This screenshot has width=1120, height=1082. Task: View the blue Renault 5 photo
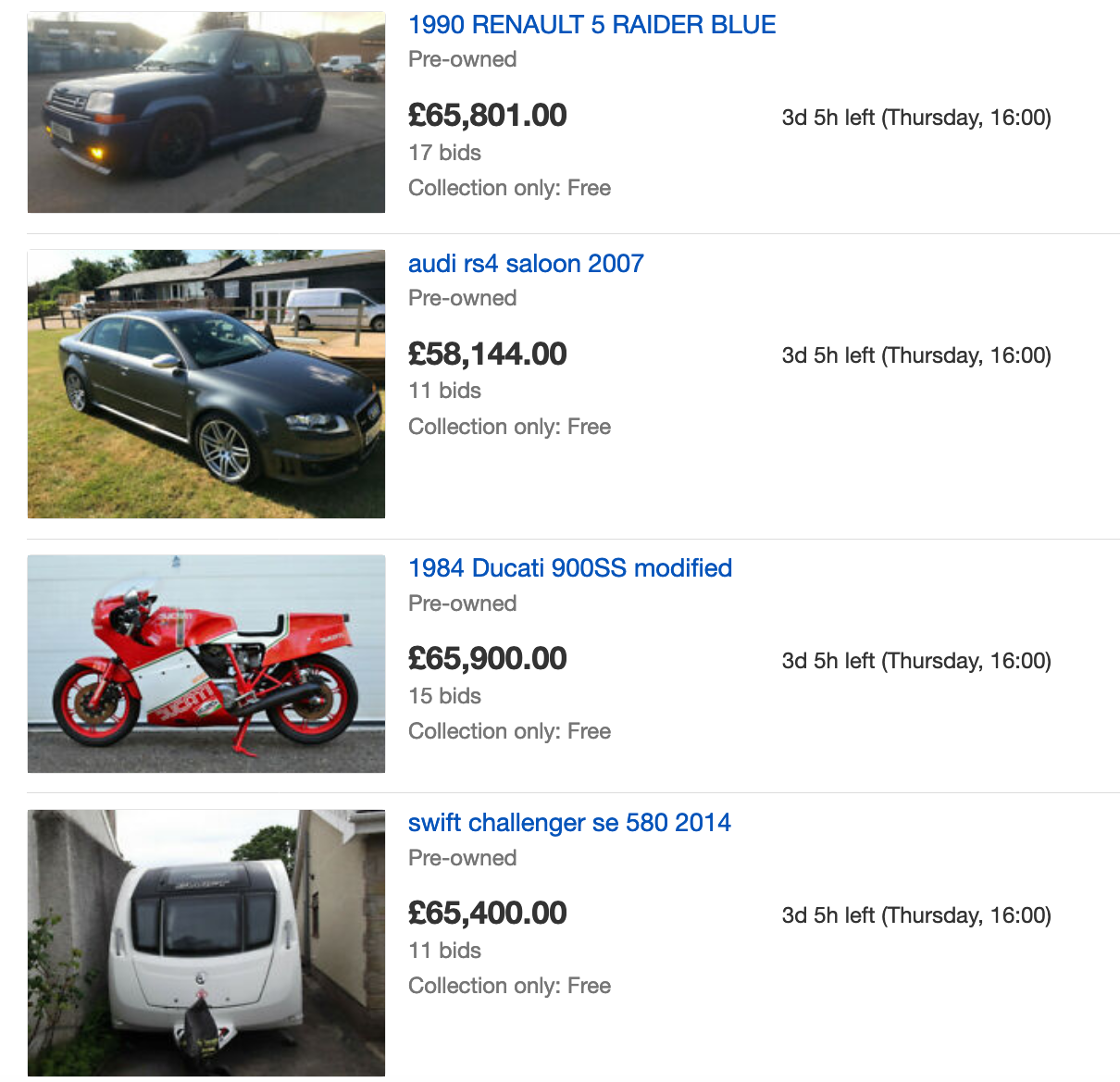coord(206,112)
